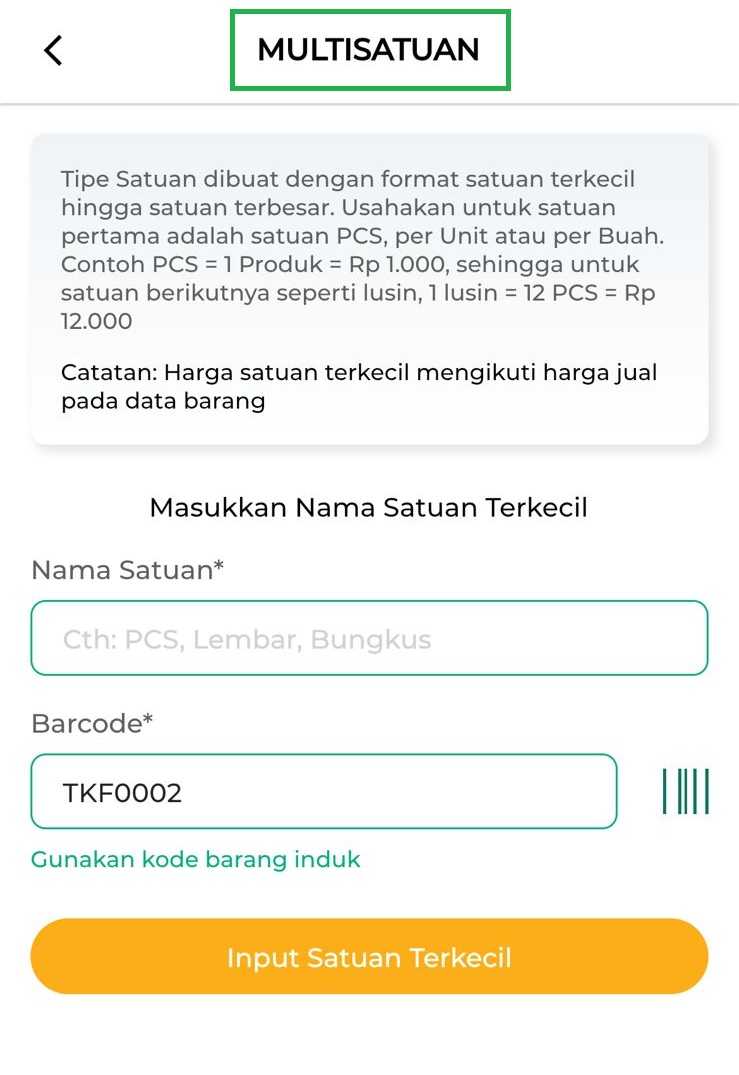Edit the Barcode field containing TKF0002

pyautogui.click(x=323, y=792)
